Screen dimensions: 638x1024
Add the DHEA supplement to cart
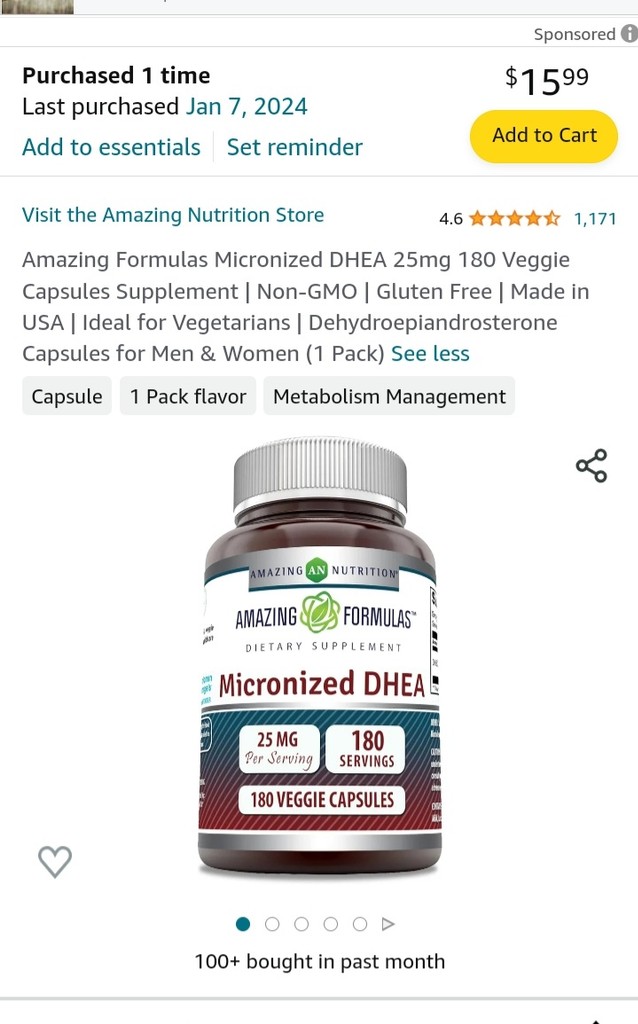click(544, 136)
